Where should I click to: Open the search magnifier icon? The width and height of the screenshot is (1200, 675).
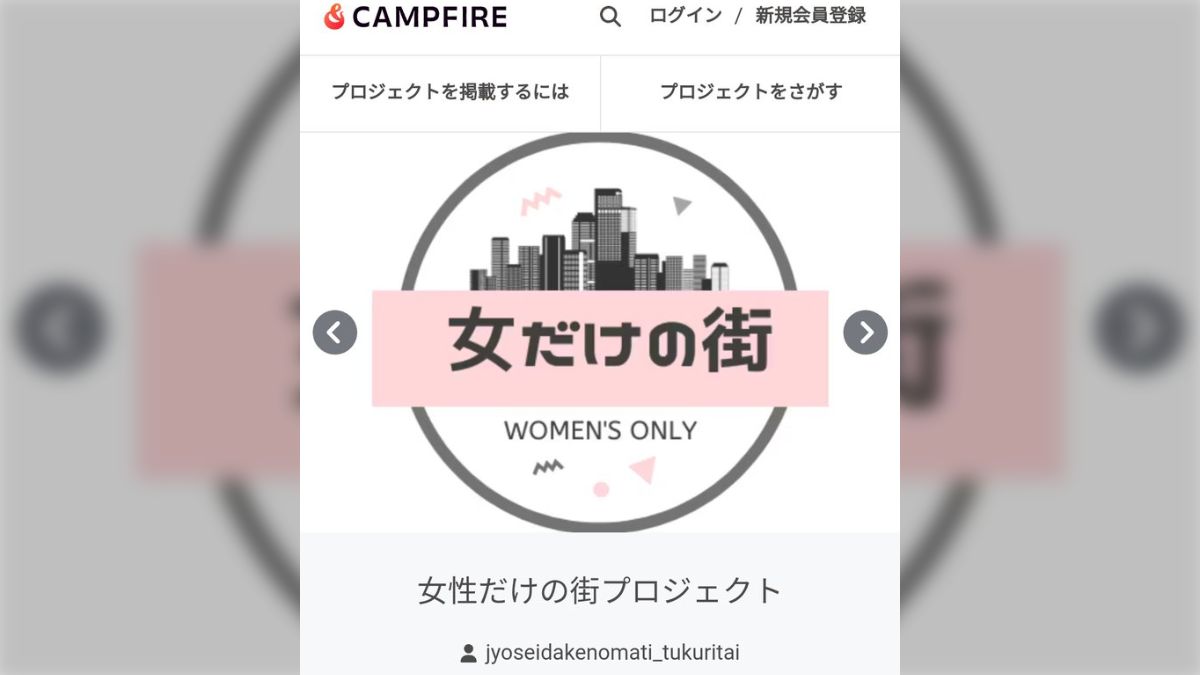610,17
